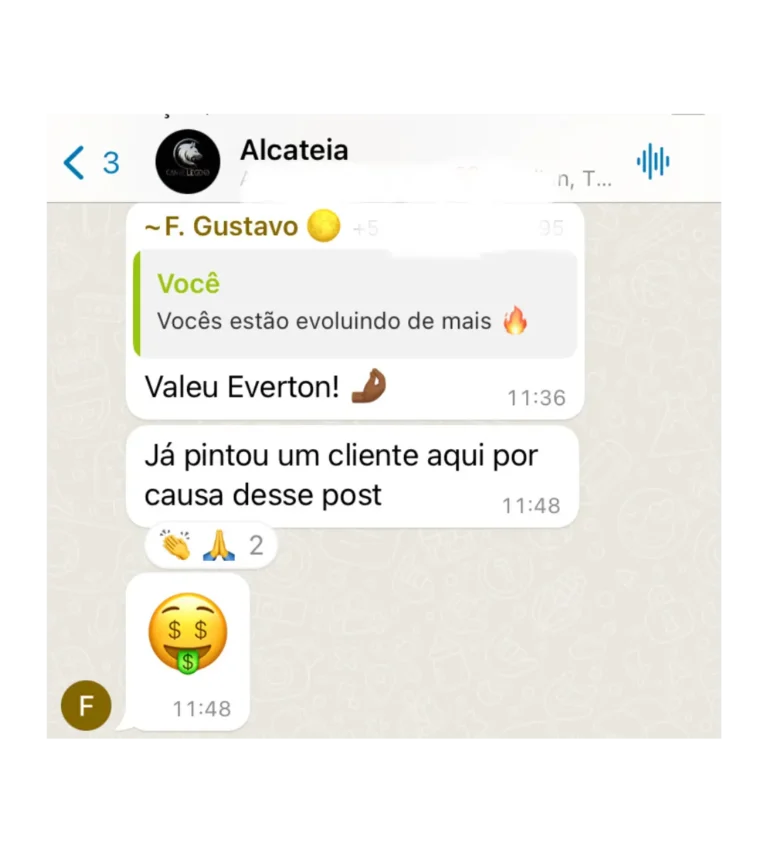The height and width of the screenshot is (853, 768).
Task: View reactions on the client message
Action: 211,546
